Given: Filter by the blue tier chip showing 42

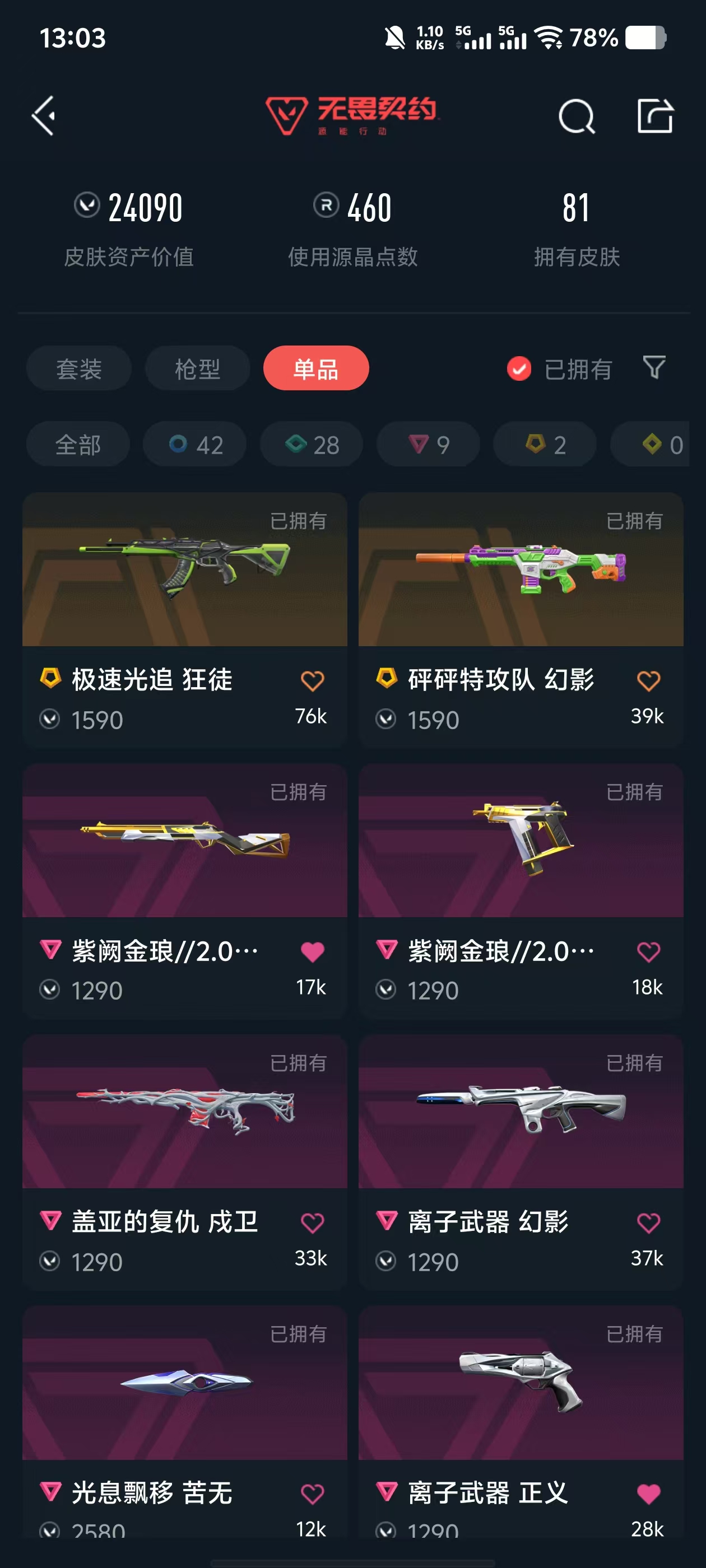Looking at the screenshot, I should tap(195, 444).
